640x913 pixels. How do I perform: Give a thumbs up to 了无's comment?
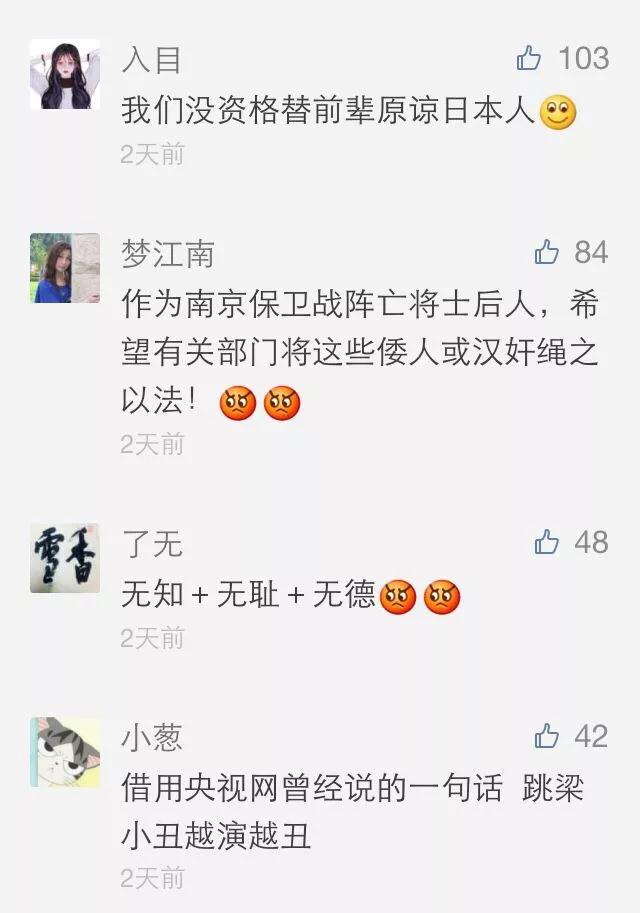(546, 543)
